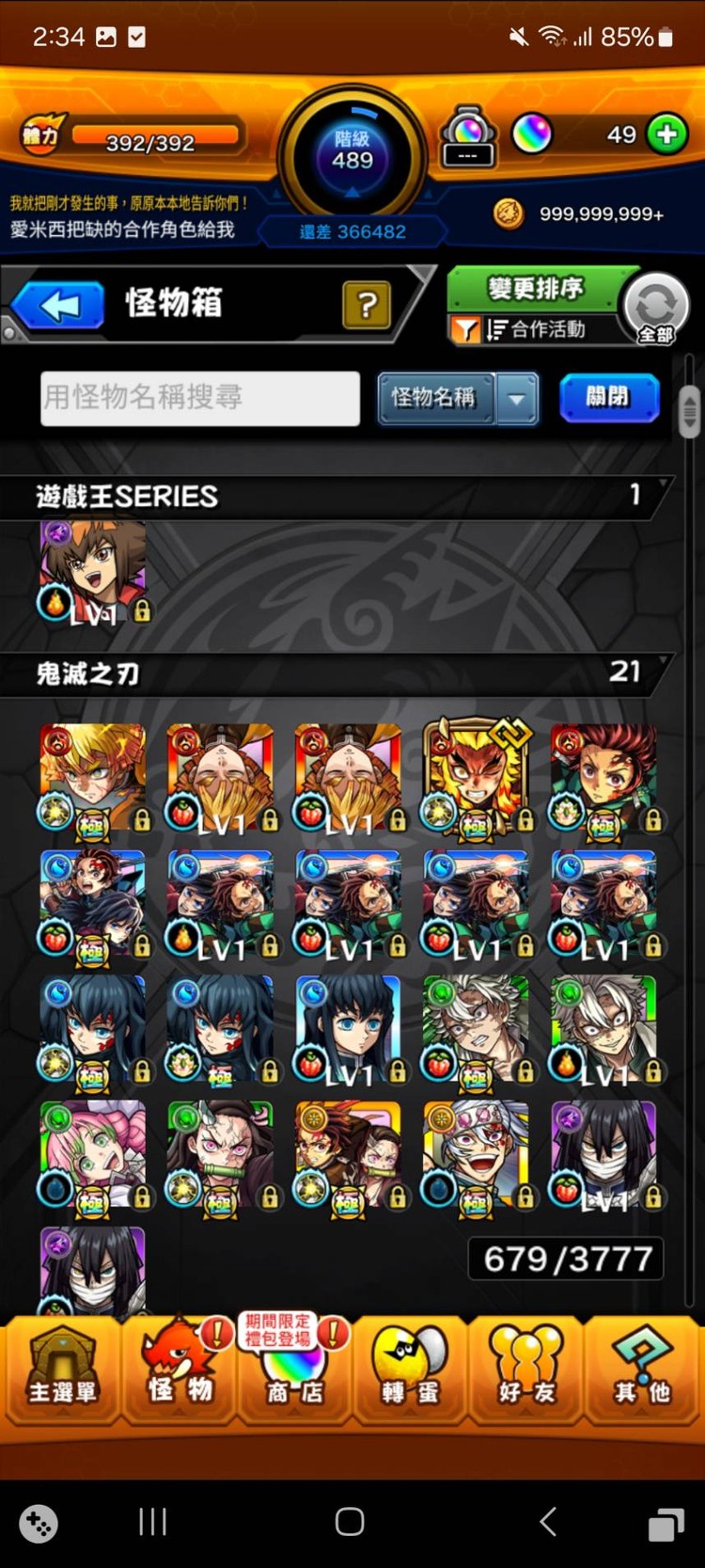Open the golden-framed Rengoku monster

pyautogui.click(x=477, y=778)
